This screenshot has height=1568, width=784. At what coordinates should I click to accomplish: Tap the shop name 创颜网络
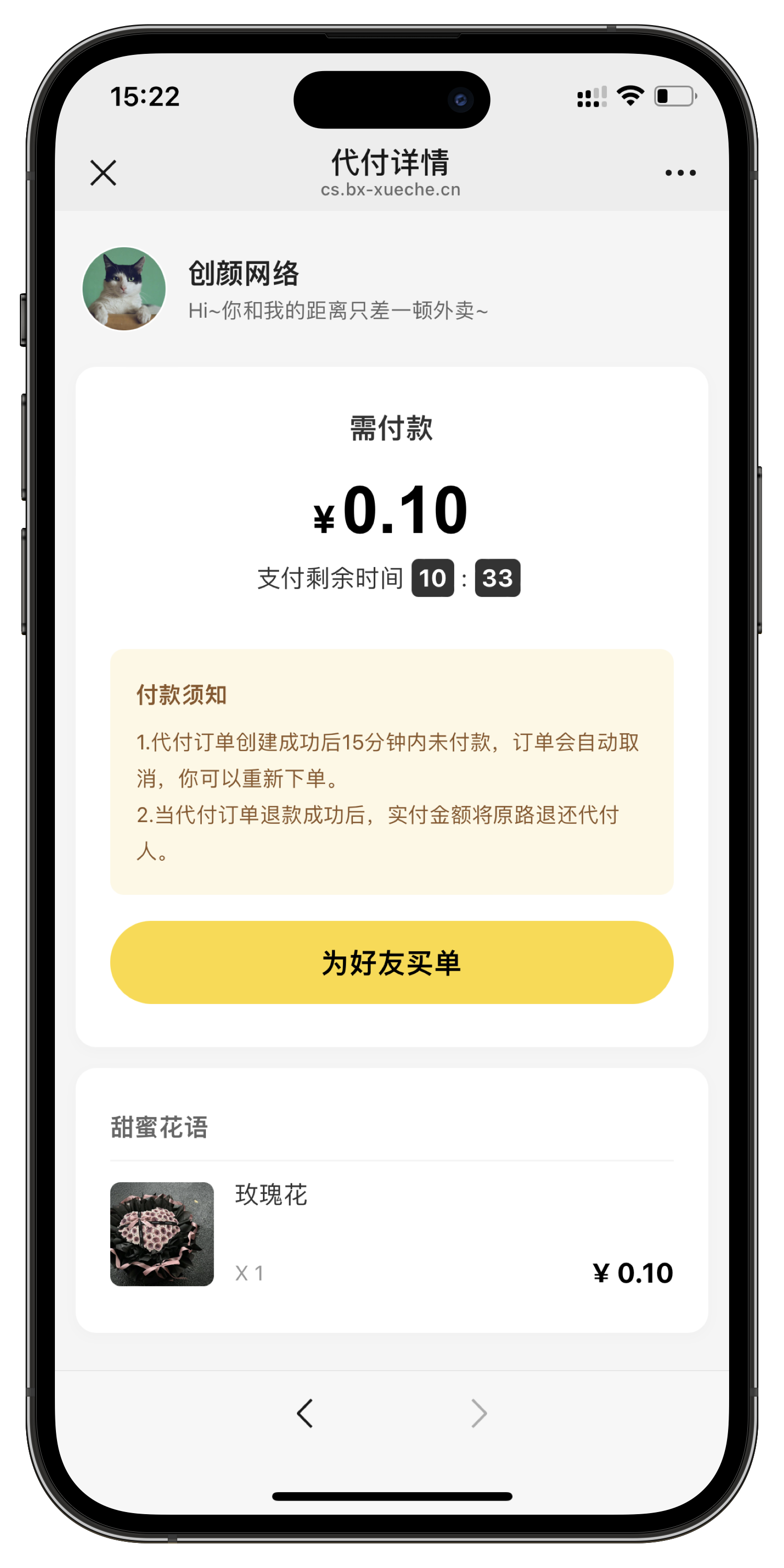point(243,273)
